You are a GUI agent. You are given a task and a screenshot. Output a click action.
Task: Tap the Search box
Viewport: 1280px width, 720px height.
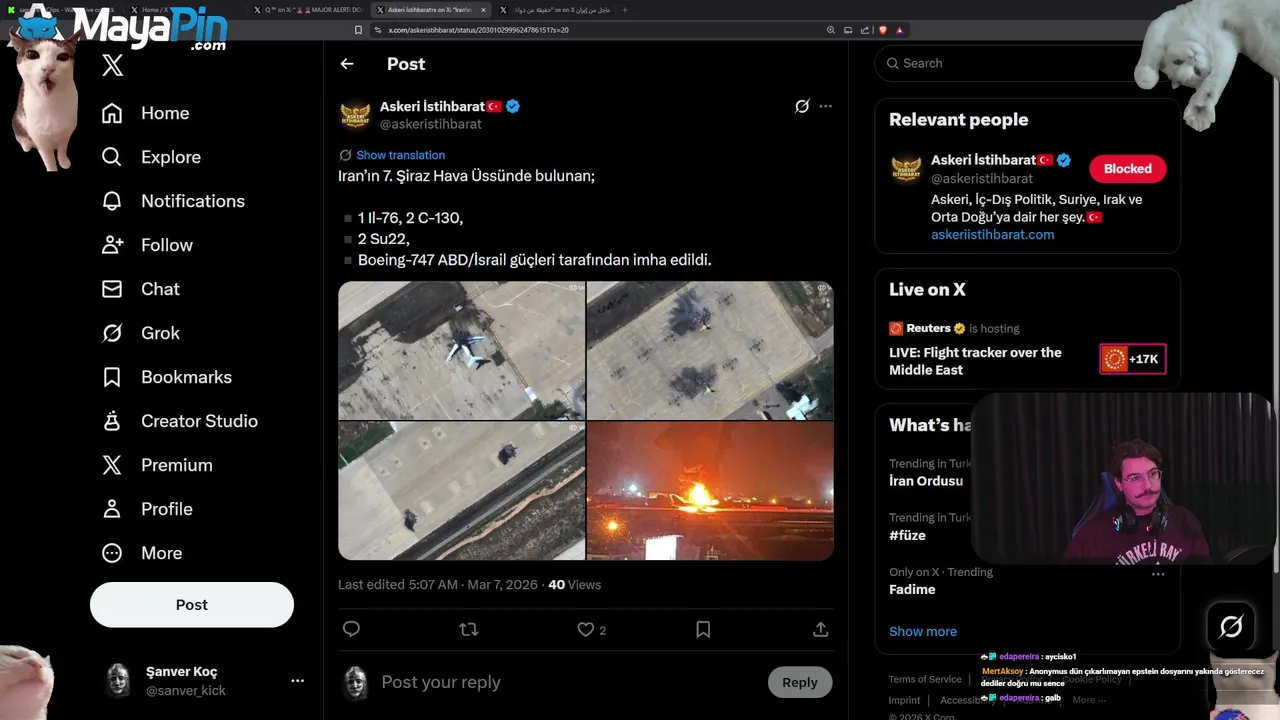[x=1010, y=63]
